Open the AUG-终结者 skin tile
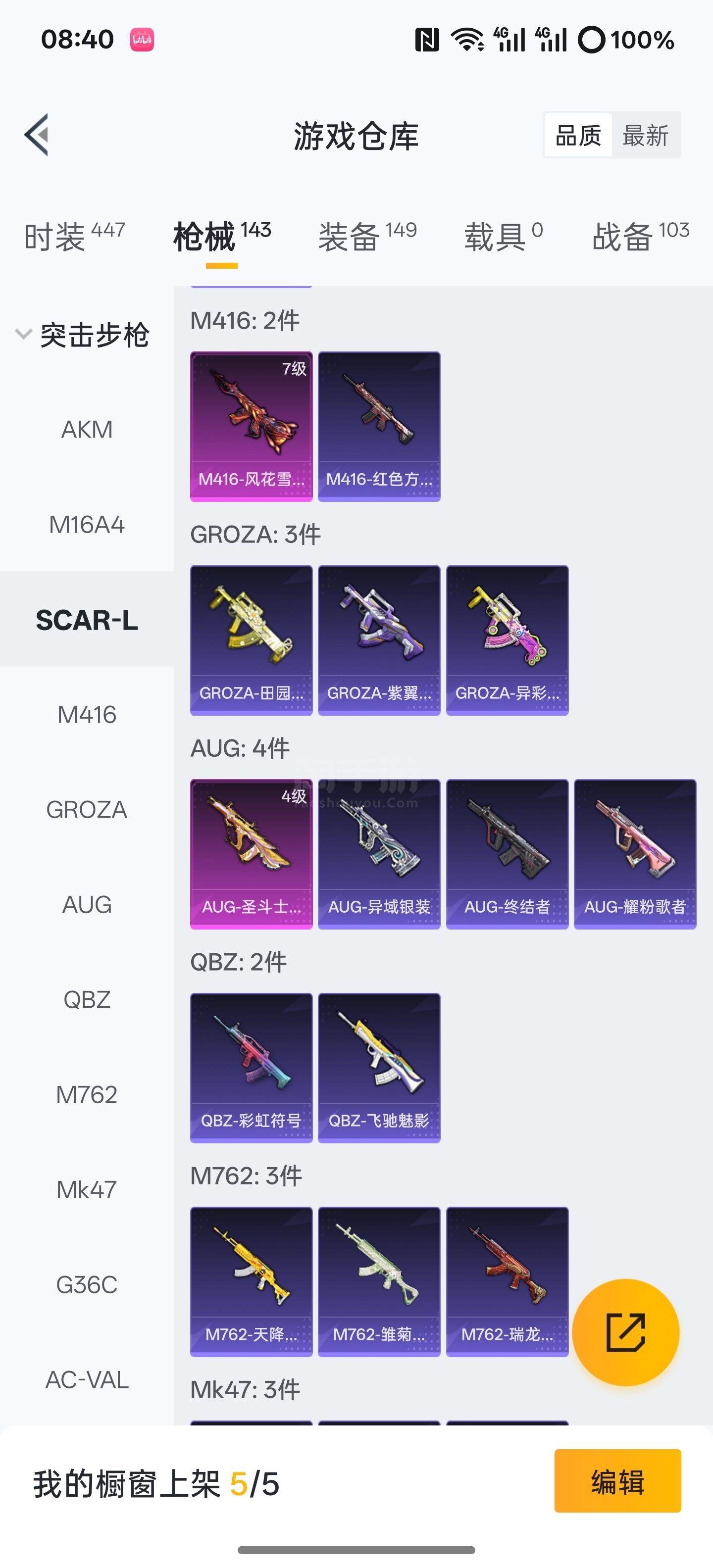This screenshot has height=1568, width=713. pos(507,854)
